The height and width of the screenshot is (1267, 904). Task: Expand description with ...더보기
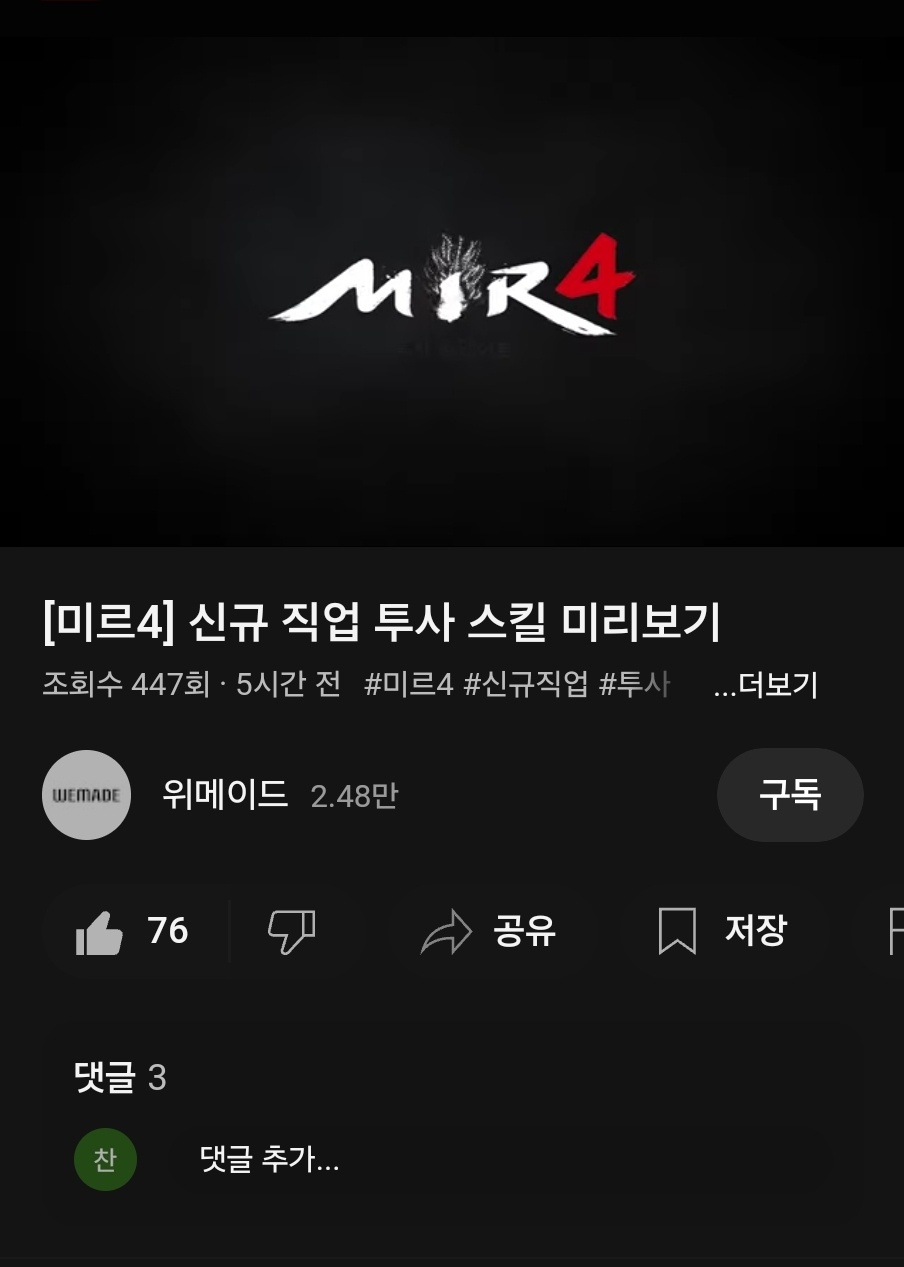766,685
